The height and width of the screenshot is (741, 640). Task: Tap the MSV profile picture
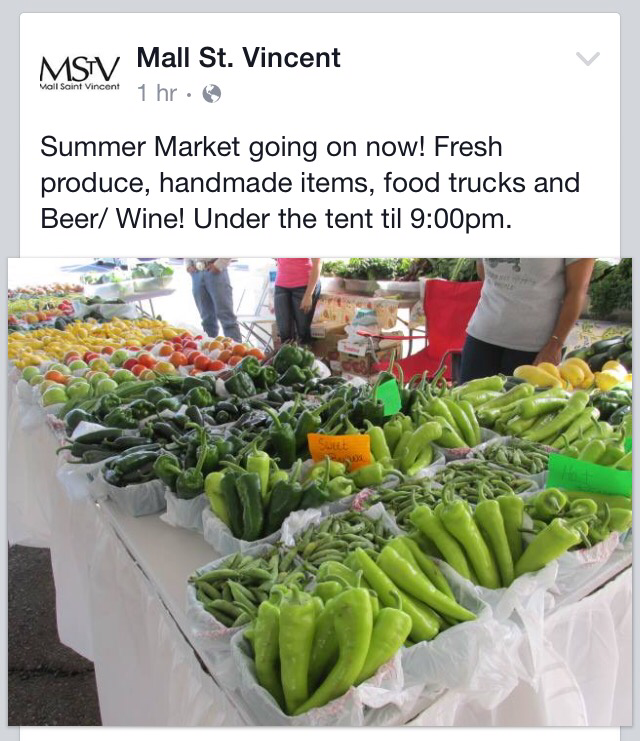pyautogui.click(x=79, y=73)
